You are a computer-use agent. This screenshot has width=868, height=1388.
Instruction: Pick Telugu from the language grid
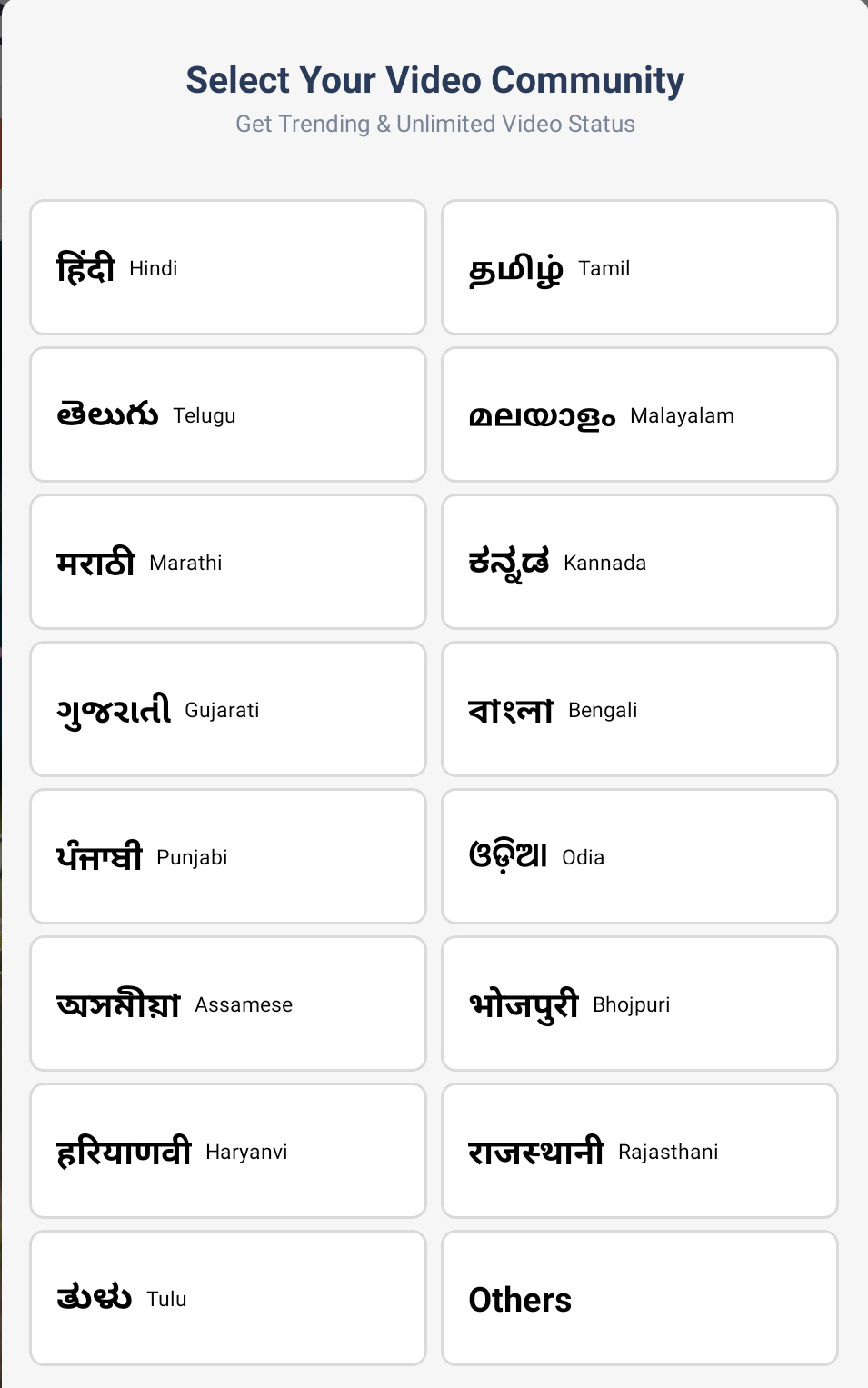pyautogui.click(x=227, y=414)
